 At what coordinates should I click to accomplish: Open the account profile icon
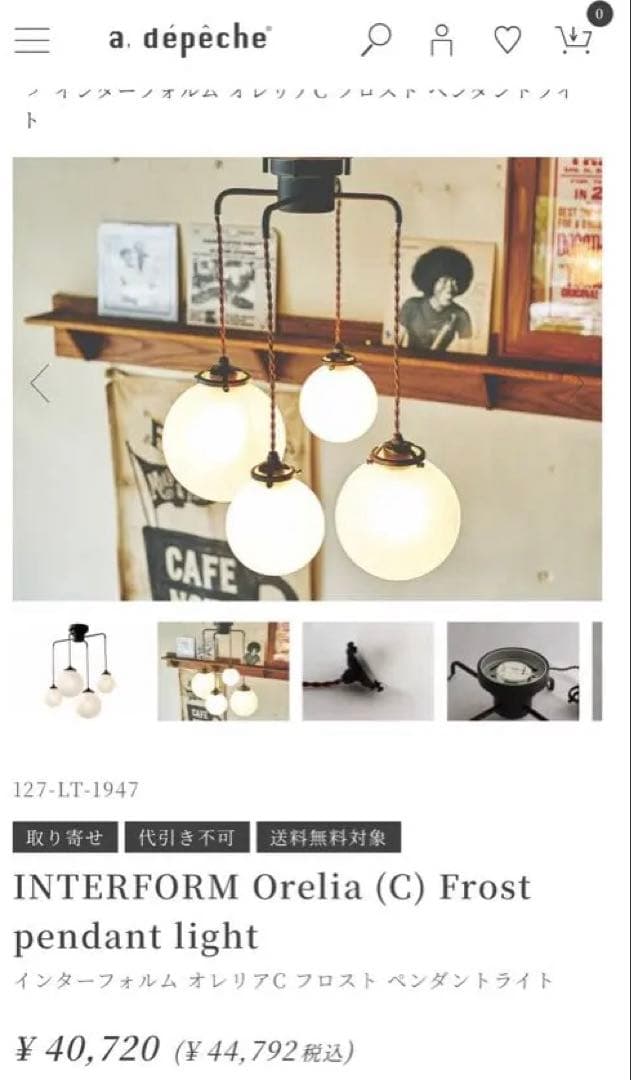442,40
